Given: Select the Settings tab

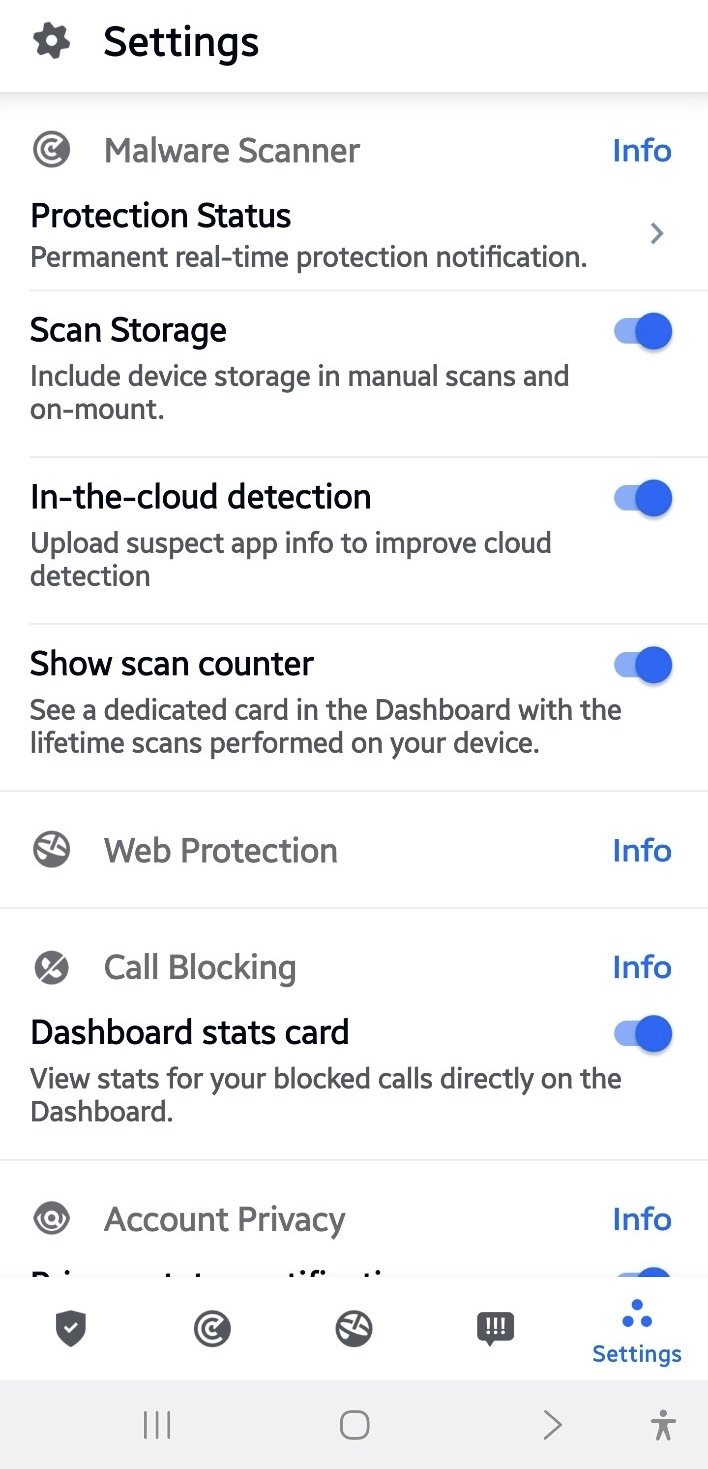Looking at the screenshot, I should pyautogui.click(x=637, y=1333).
